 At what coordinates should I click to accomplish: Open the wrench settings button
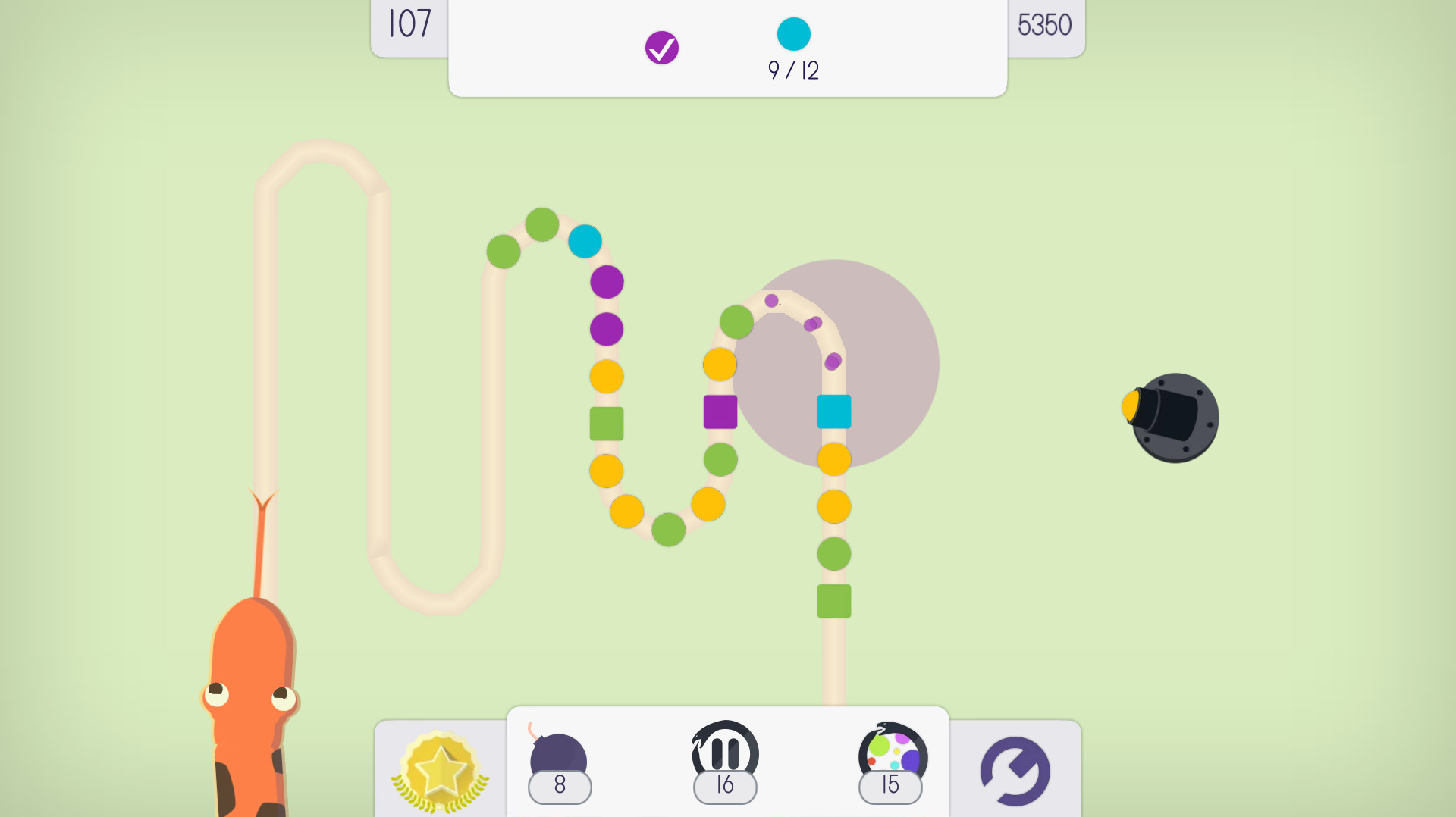[1015, 771]
